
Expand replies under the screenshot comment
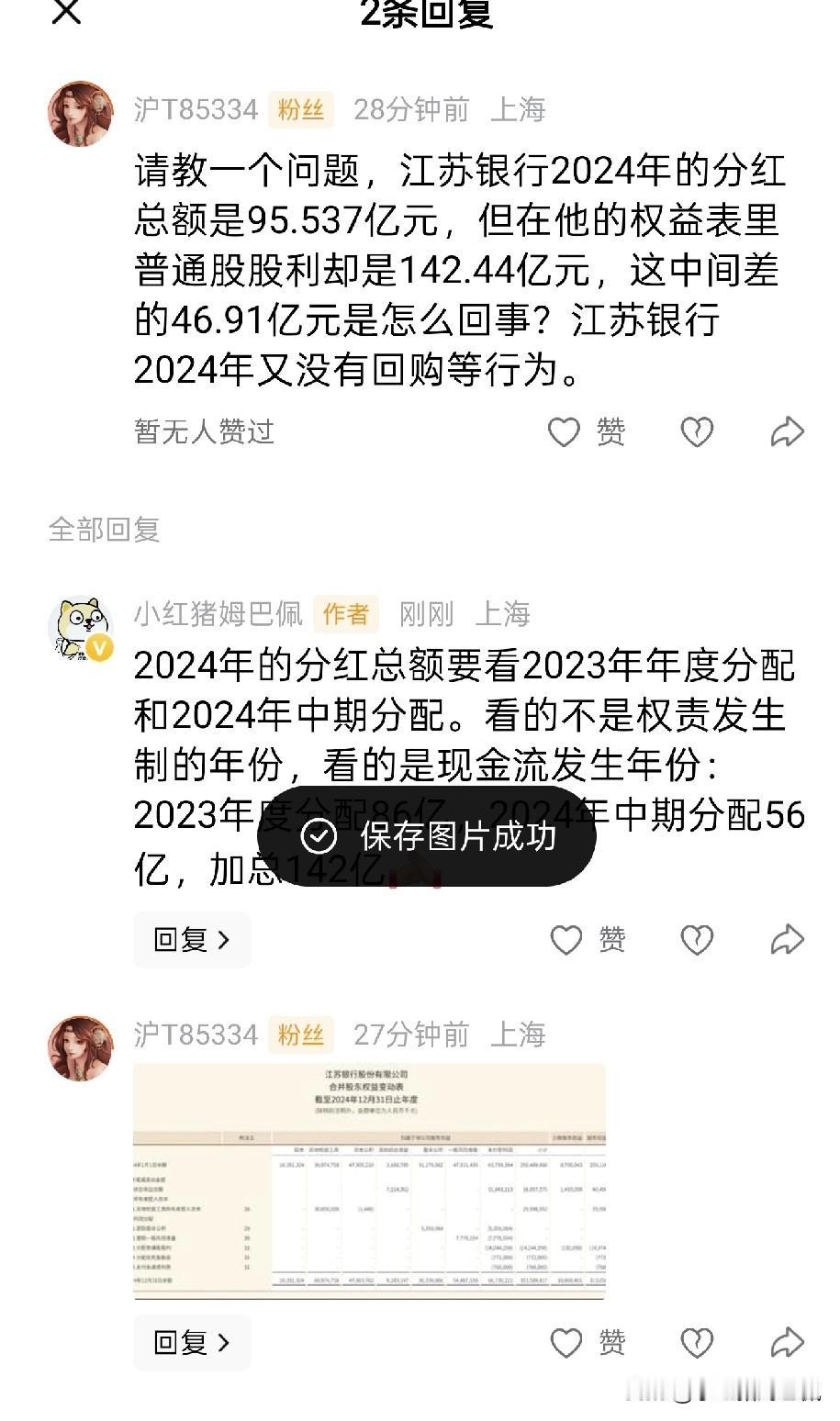[191, 1342]
